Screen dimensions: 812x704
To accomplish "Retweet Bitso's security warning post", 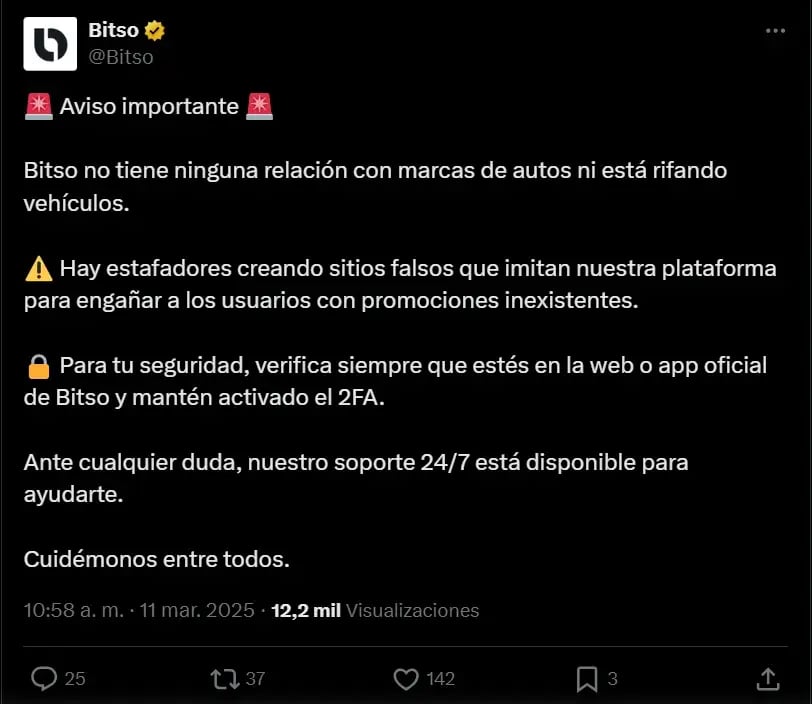I will tap(224, 679).
